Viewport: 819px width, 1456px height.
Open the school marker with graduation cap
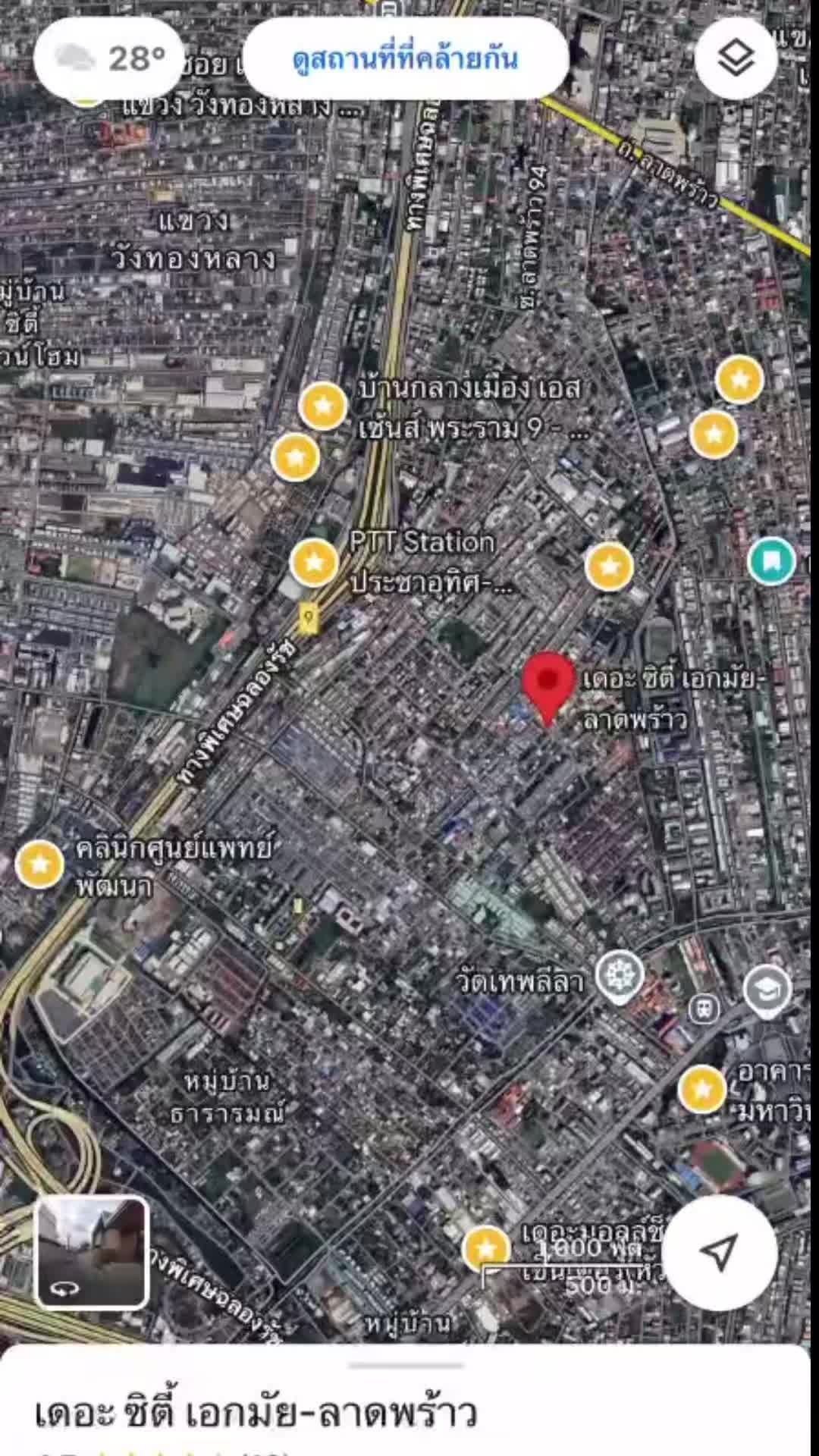(x=767, y=990)
